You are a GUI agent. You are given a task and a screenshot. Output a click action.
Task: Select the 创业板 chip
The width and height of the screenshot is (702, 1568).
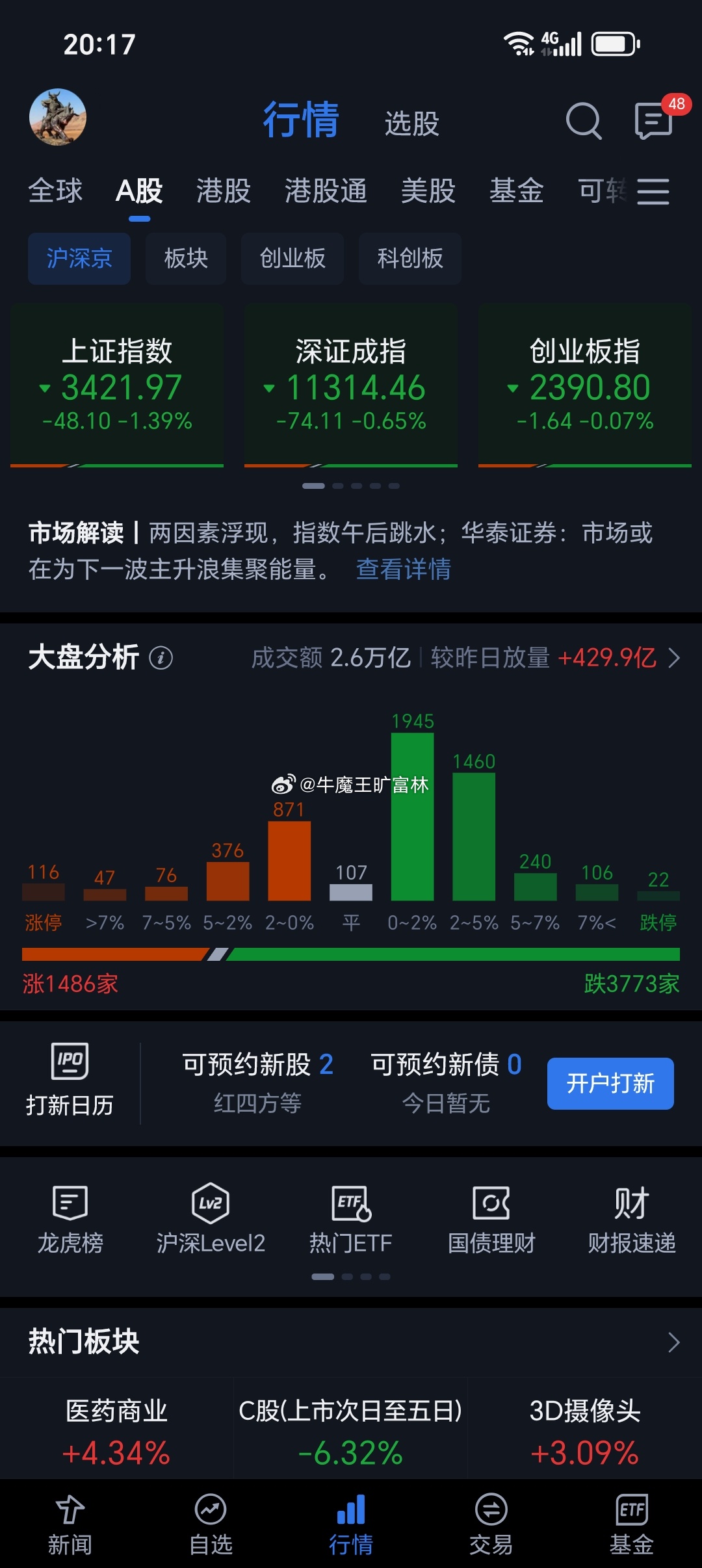tap(292, 259)
